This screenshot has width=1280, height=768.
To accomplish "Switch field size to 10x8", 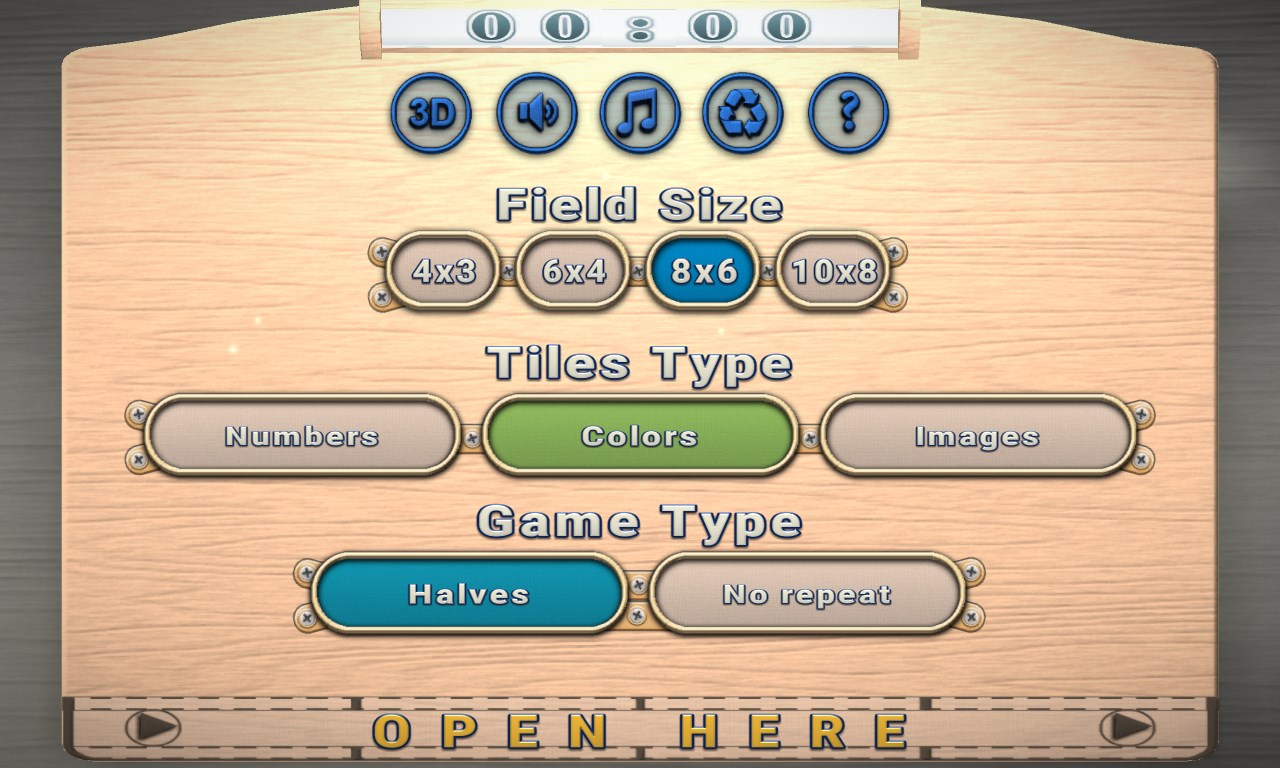I will pos(833,270).
